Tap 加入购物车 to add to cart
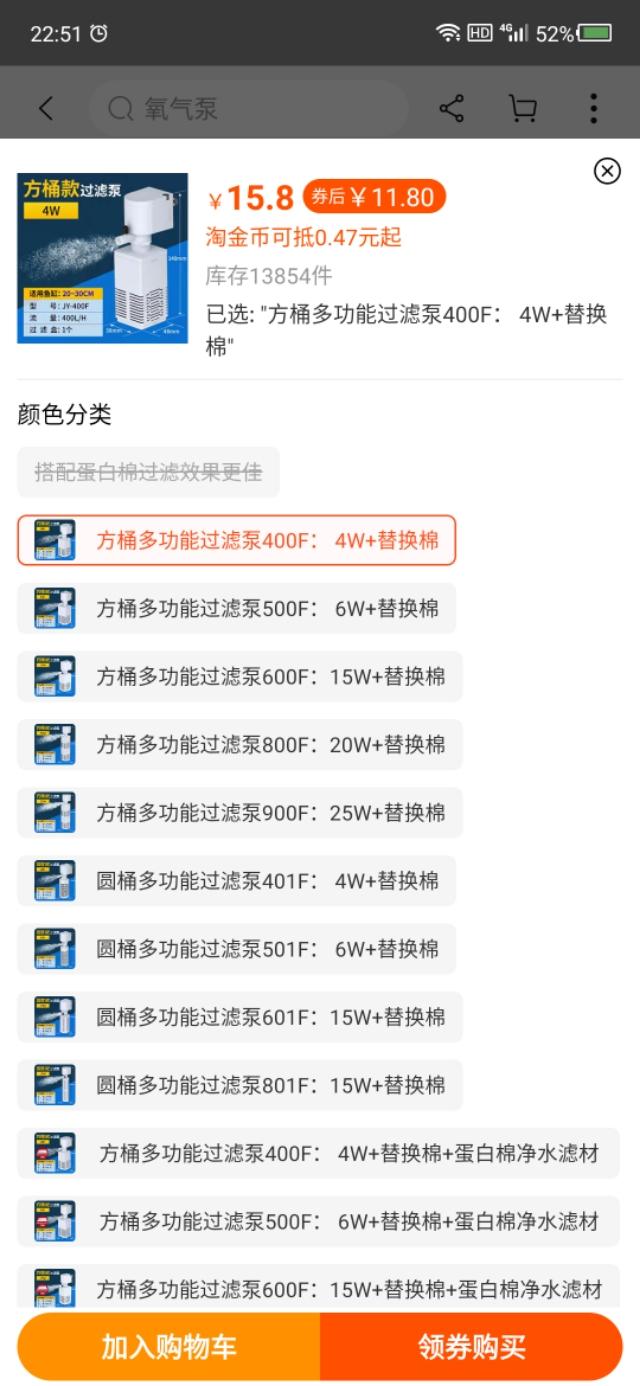640x1386 pixels. coord(168,1346)
